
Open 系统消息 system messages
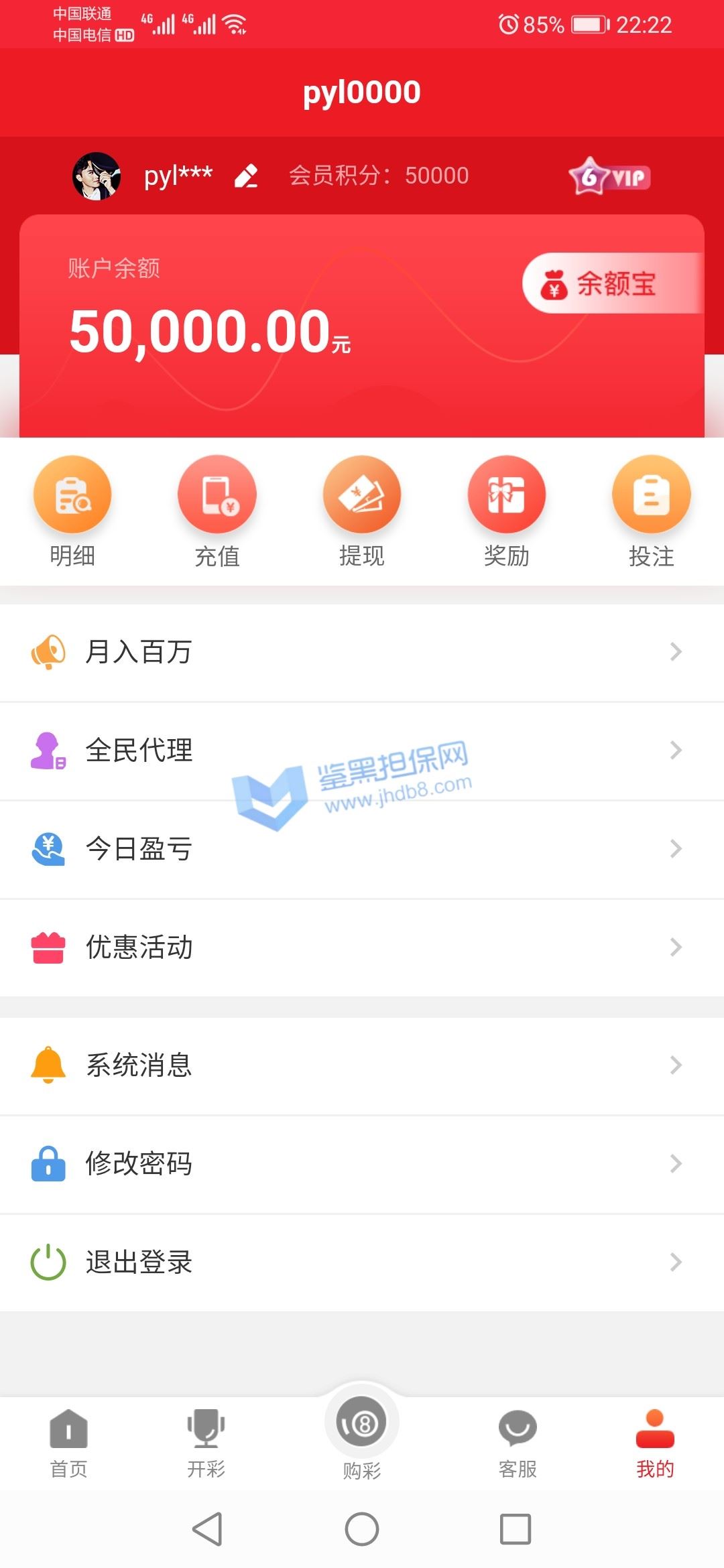coord(362,1065)
